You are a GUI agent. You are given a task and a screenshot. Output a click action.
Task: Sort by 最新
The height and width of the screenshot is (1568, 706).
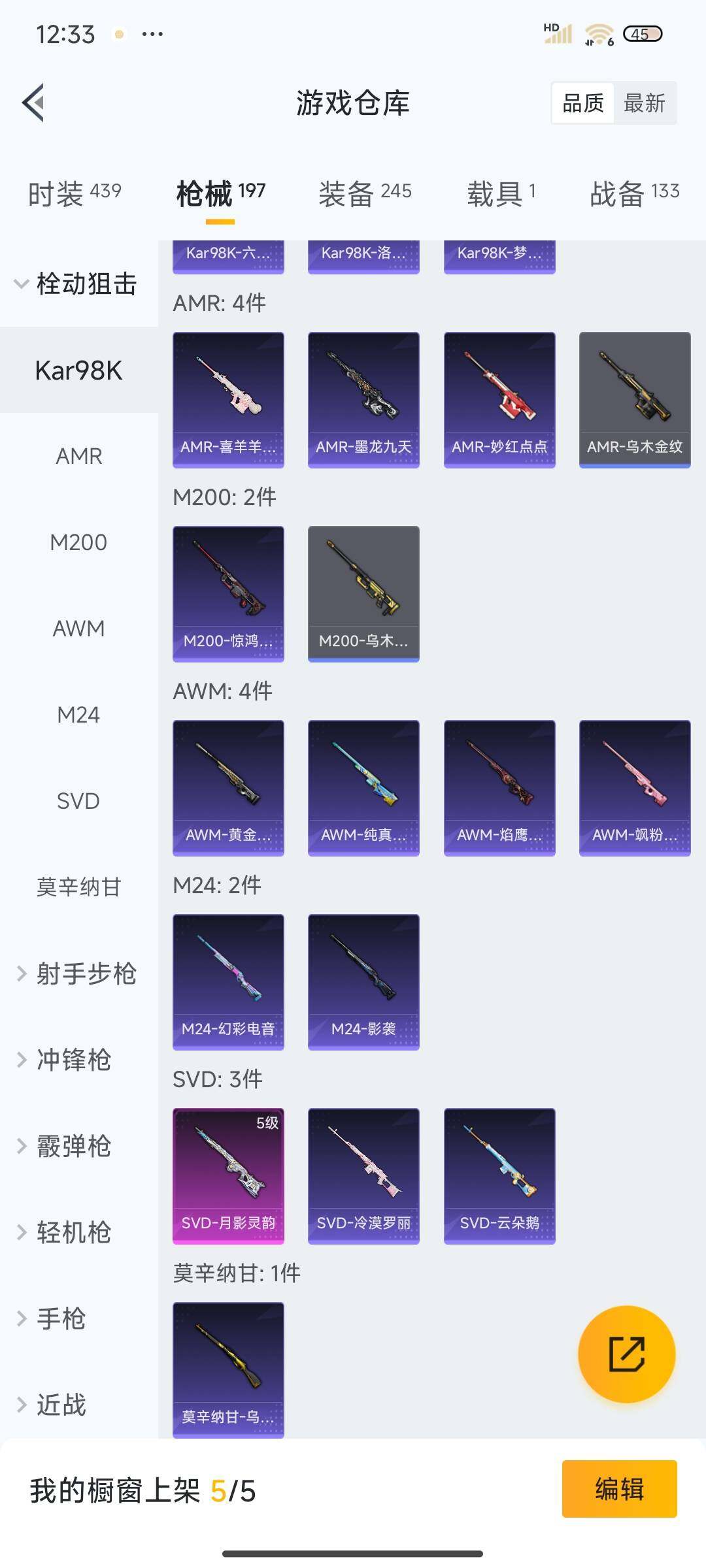644,103
